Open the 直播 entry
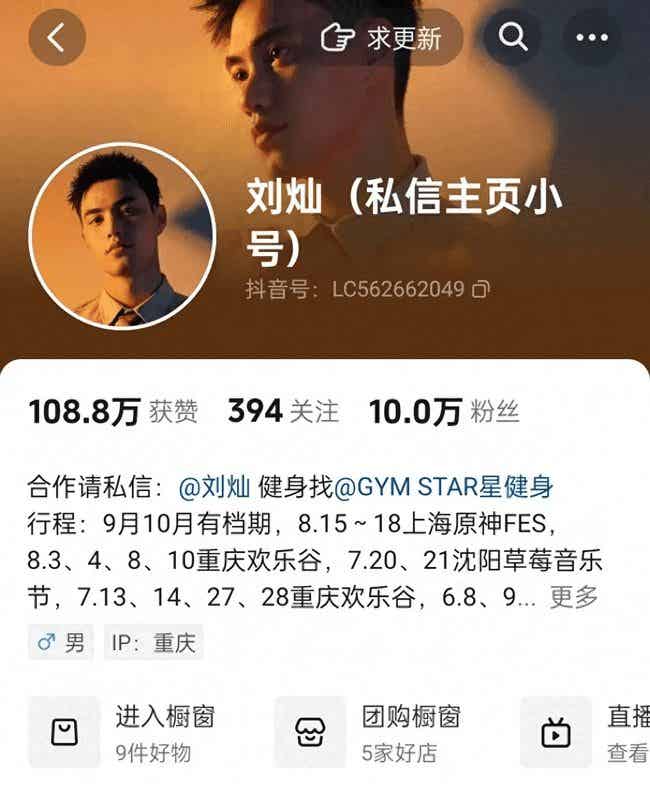The width and height of the screenshot is (650, 793). point(590,733)
